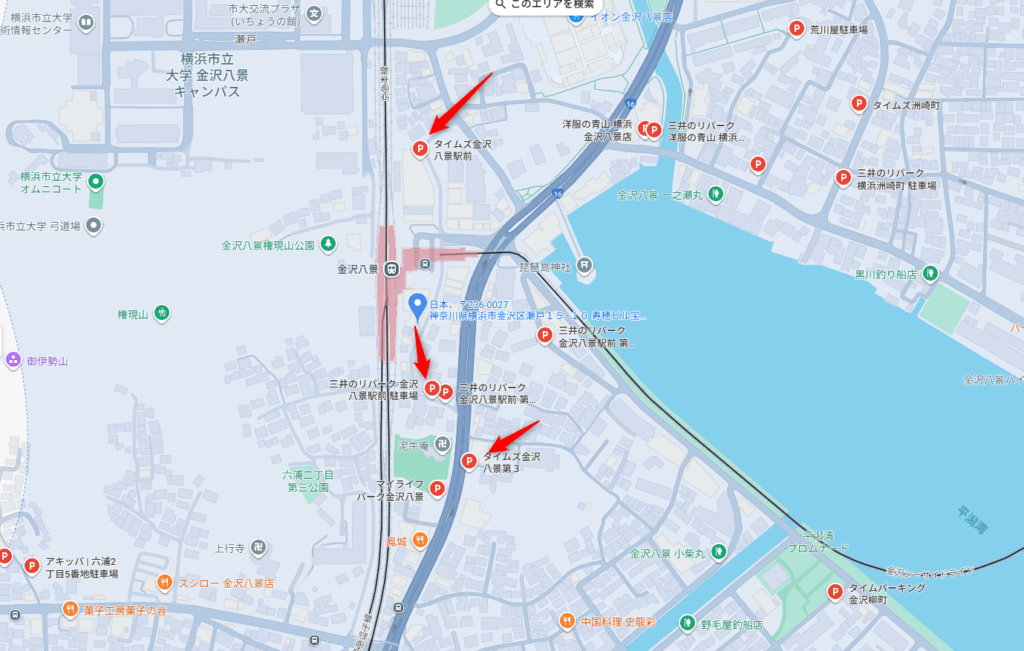Select the blue dropped pin at 瀬戸15-10

click(418, 306)
